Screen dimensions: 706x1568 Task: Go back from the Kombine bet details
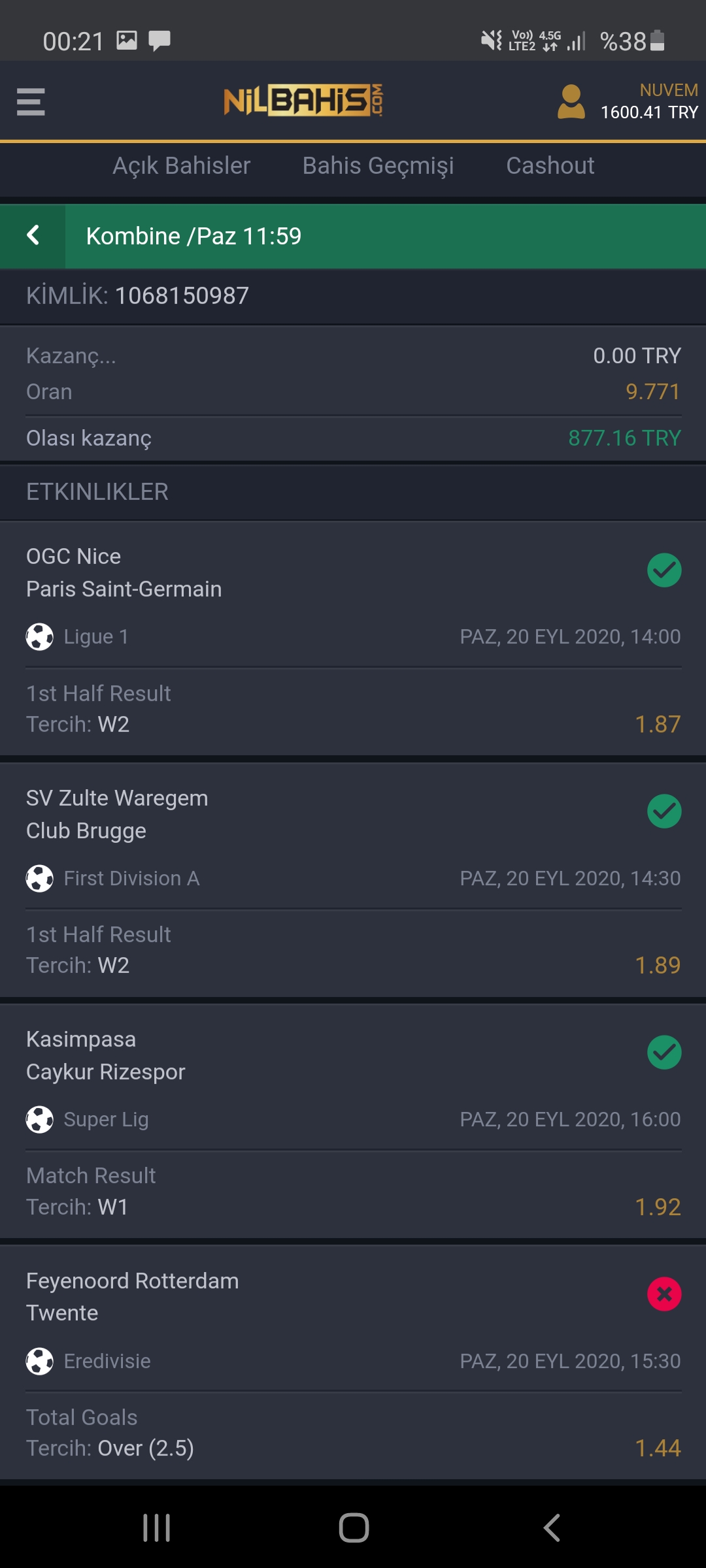[33, 236]
